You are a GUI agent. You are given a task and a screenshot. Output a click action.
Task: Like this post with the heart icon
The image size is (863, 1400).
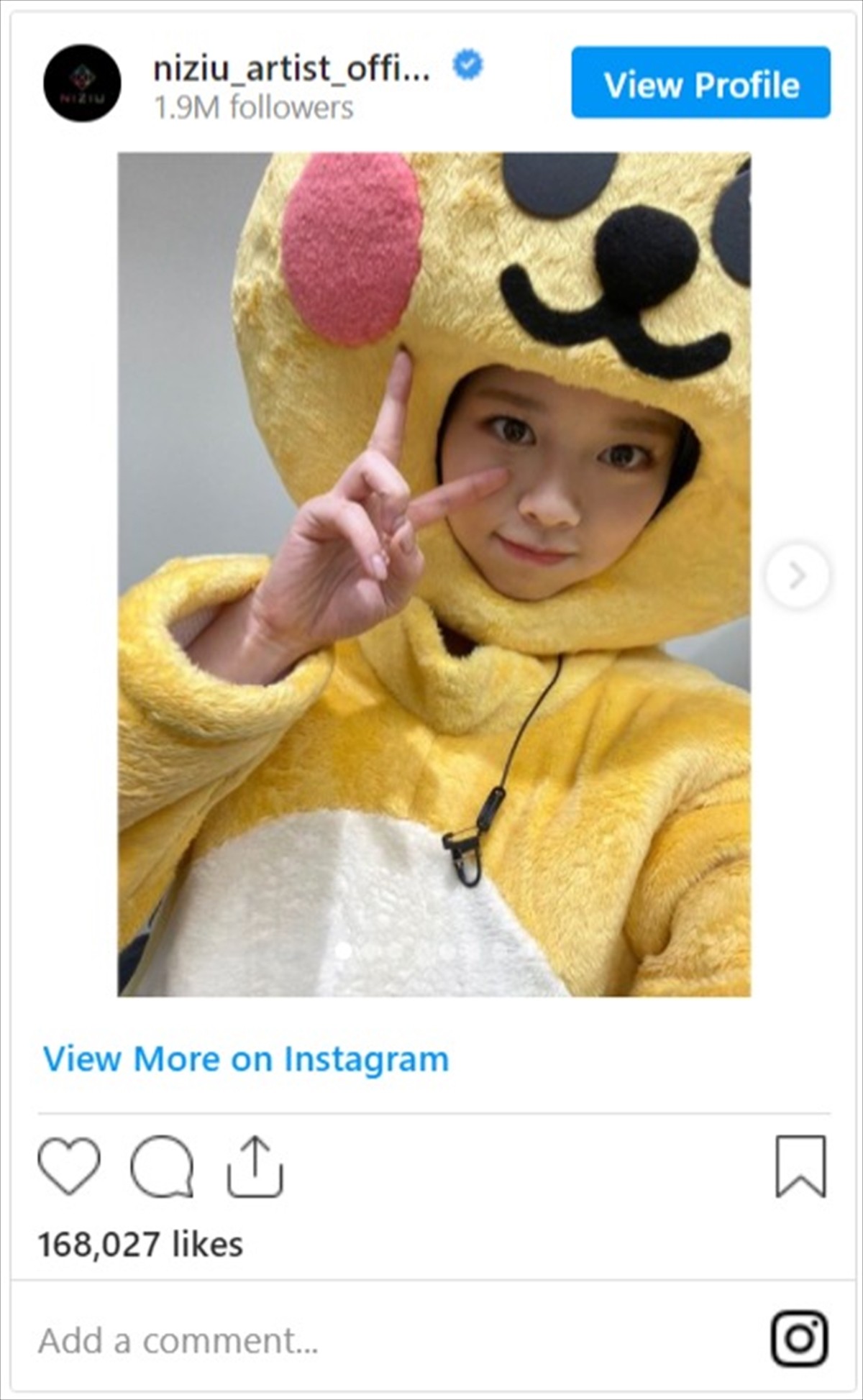68,1166
